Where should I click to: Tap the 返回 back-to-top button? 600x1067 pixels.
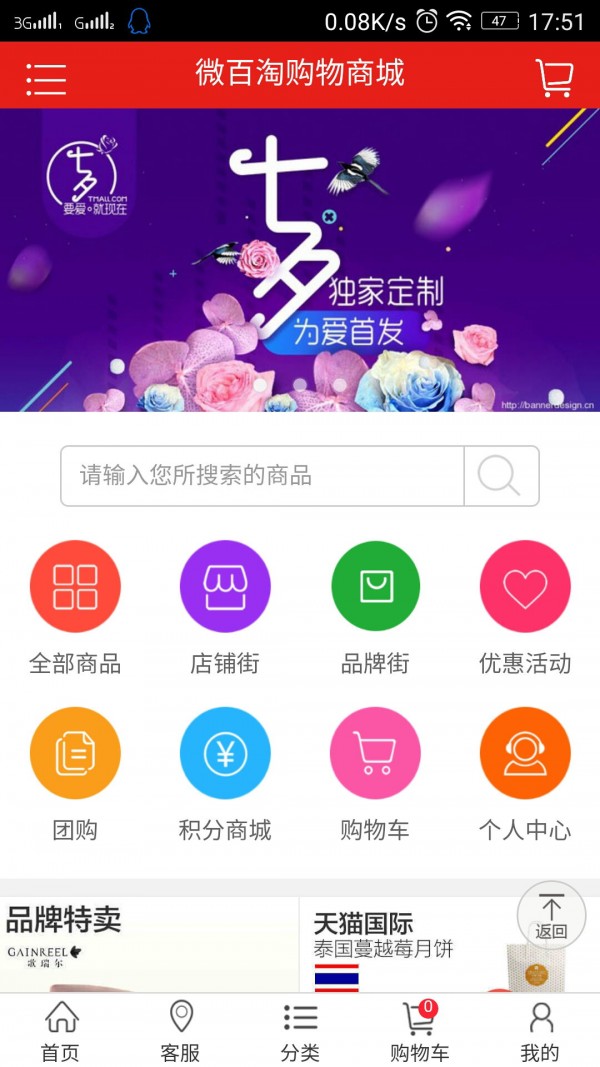pos(551,915)
